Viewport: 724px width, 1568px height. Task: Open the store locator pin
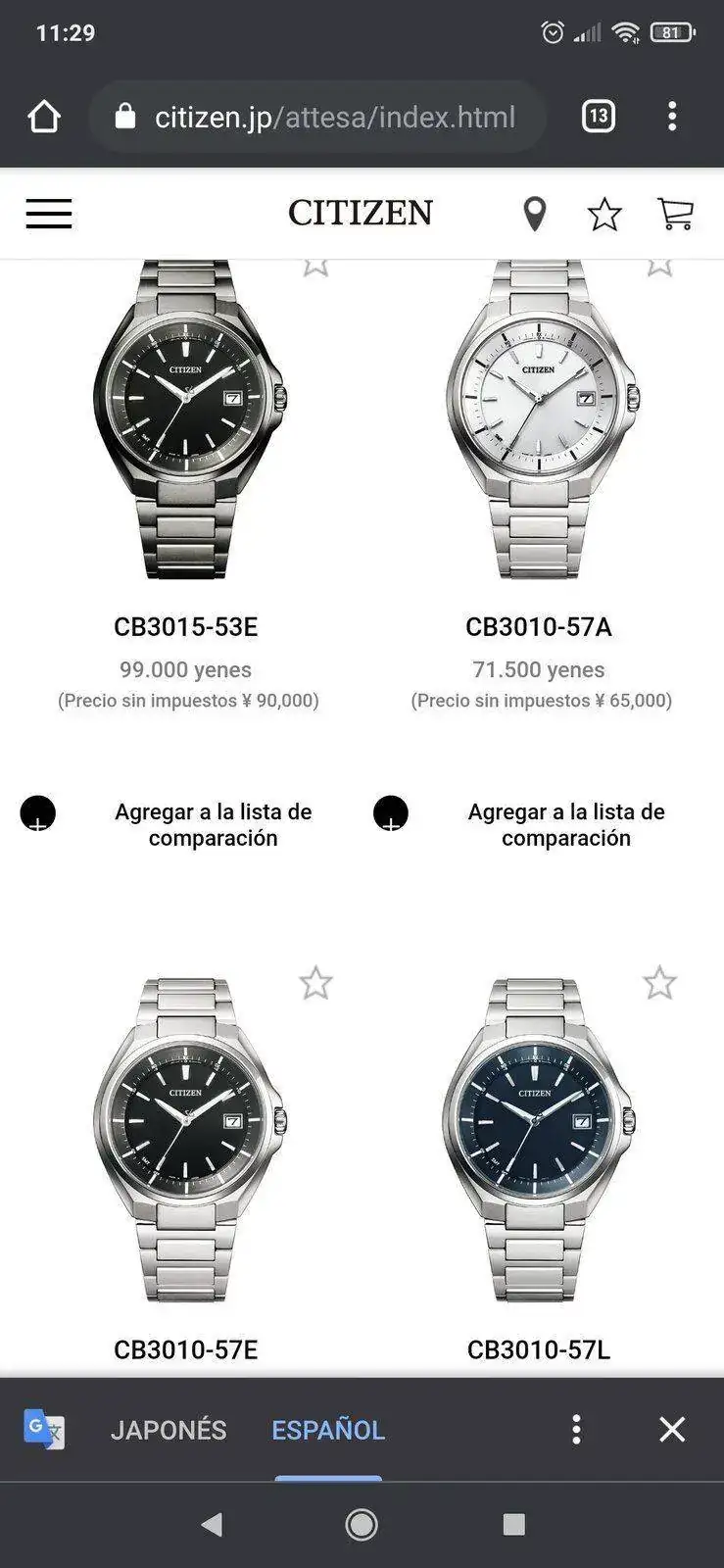click(534, 214)
